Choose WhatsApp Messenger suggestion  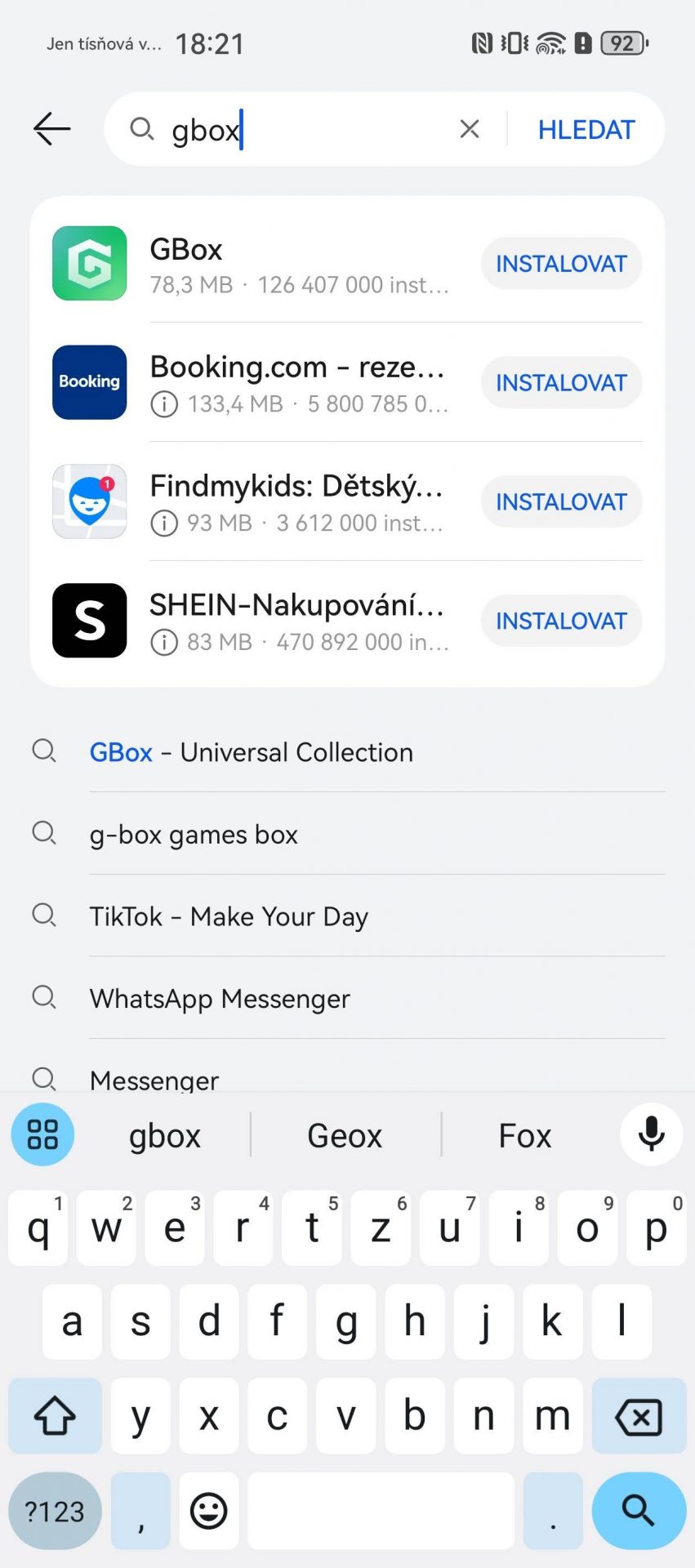click(x=348, y=998)
